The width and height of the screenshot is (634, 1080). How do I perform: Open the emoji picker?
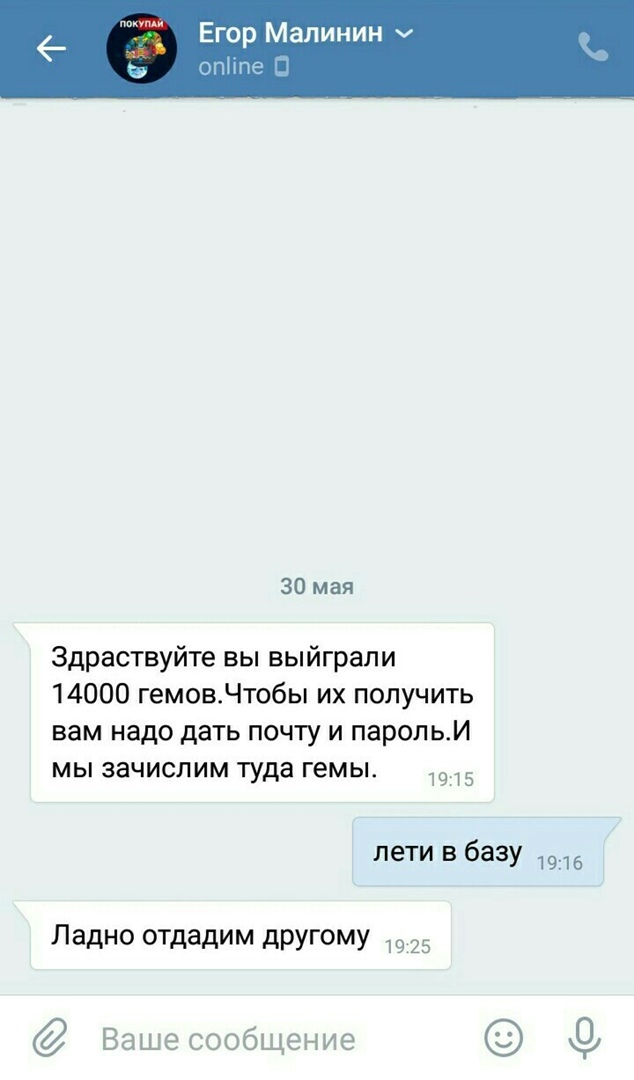(x=503, y=1038)
